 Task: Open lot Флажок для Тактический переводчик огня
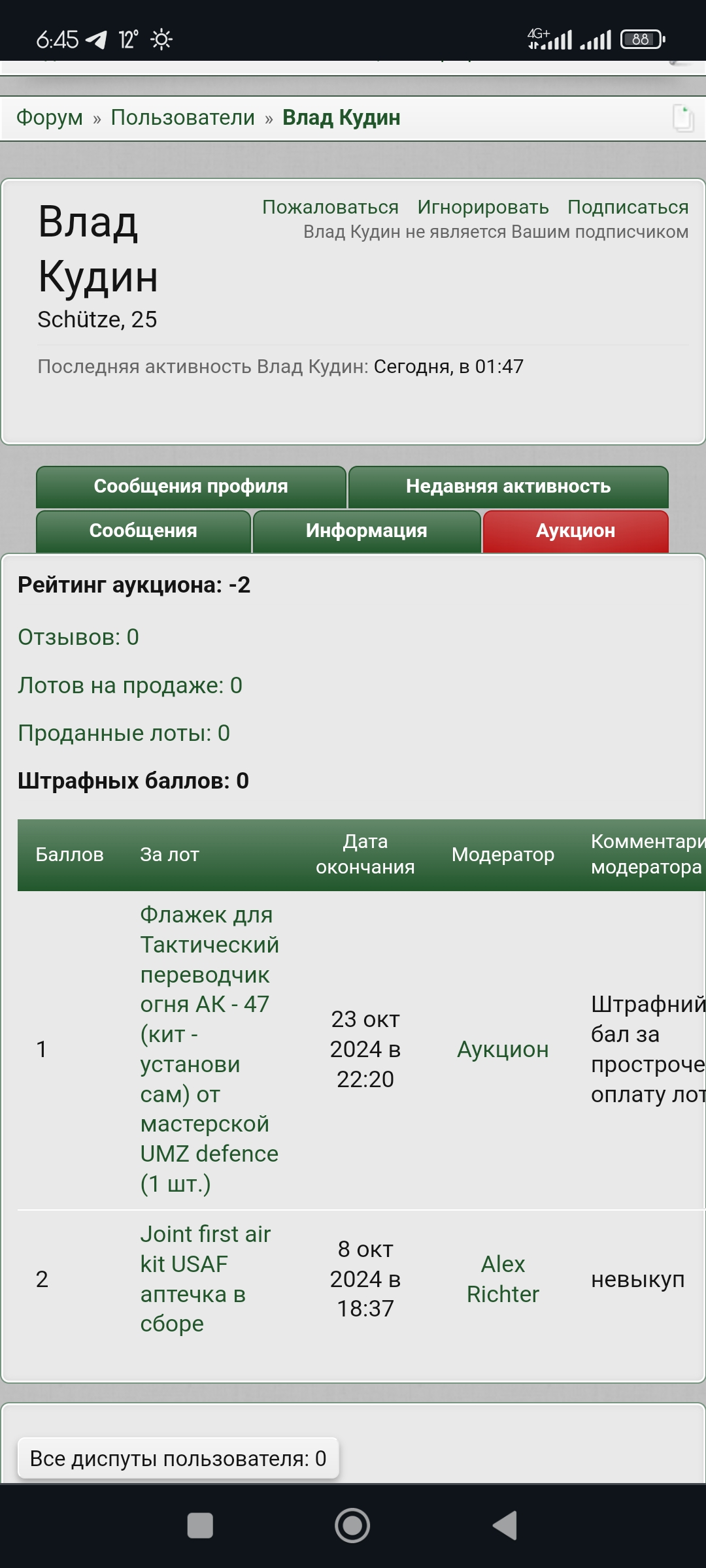tap(209, 1049)
